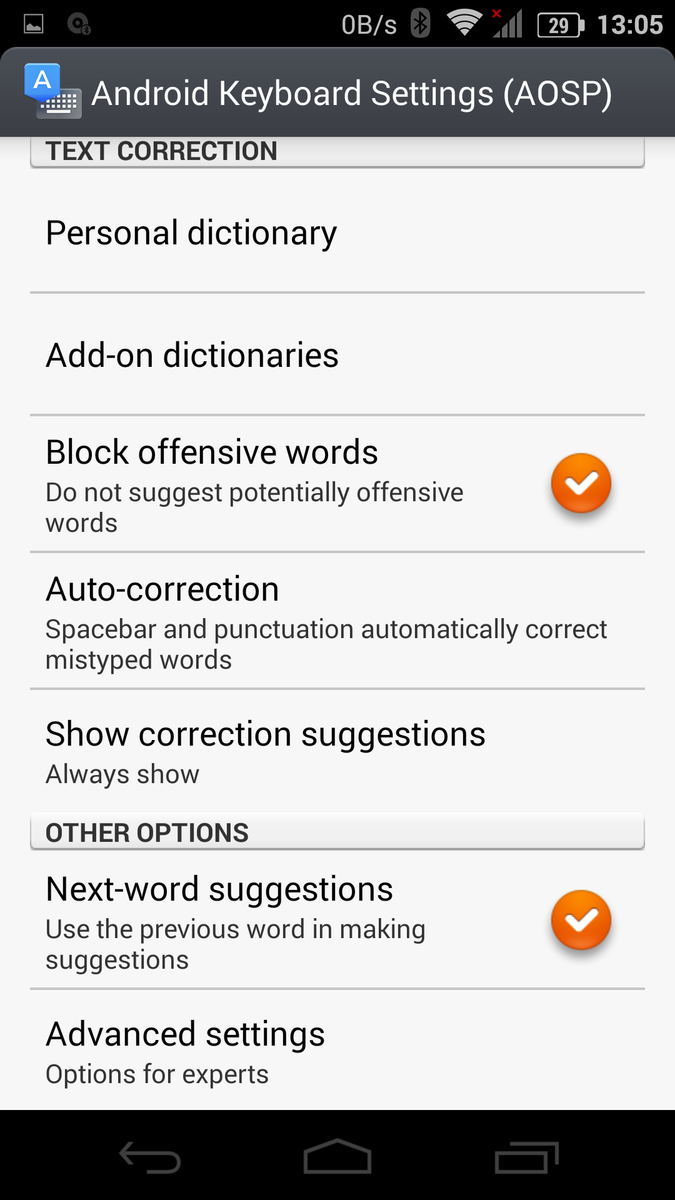Open Auto-correction options
Viewport: 675px width, 1200px height.
click(x=337, y=621)
